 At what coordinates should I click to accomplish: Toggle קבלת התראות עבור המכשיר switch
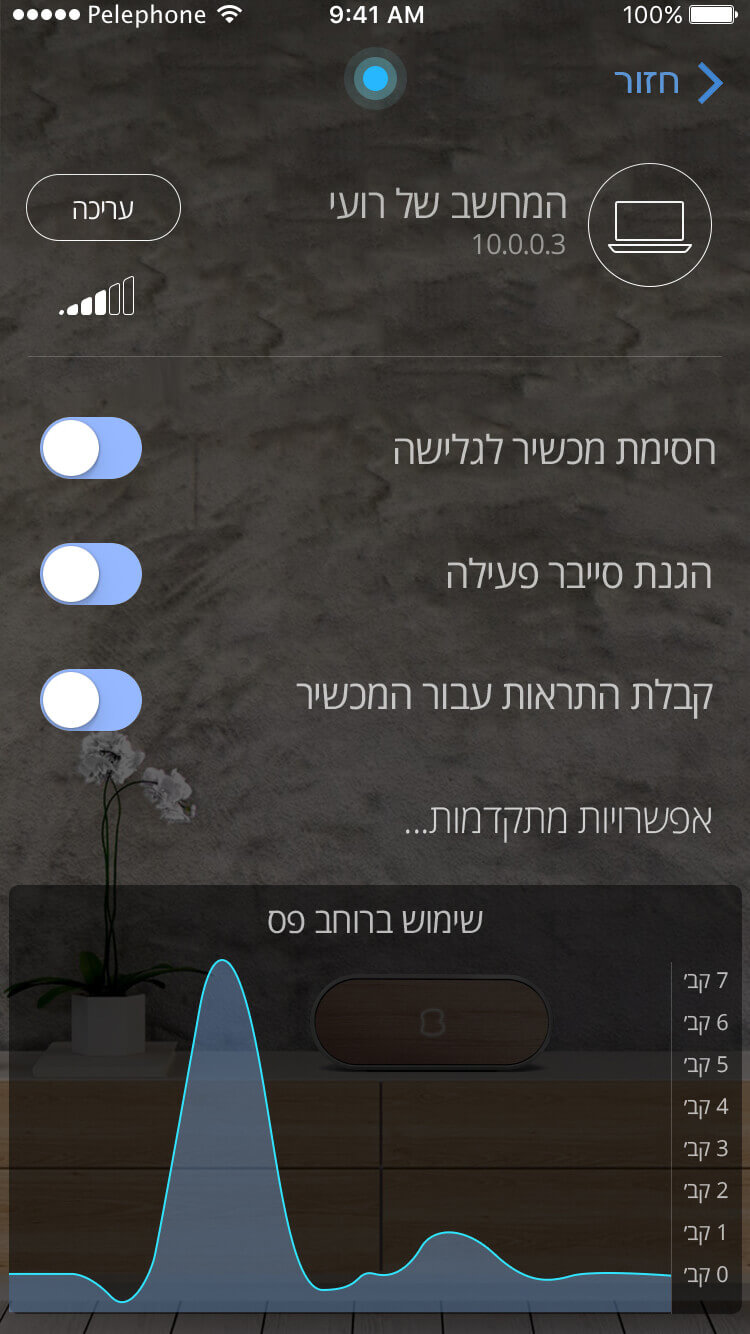pyautogui.click(x=91, y=700)
